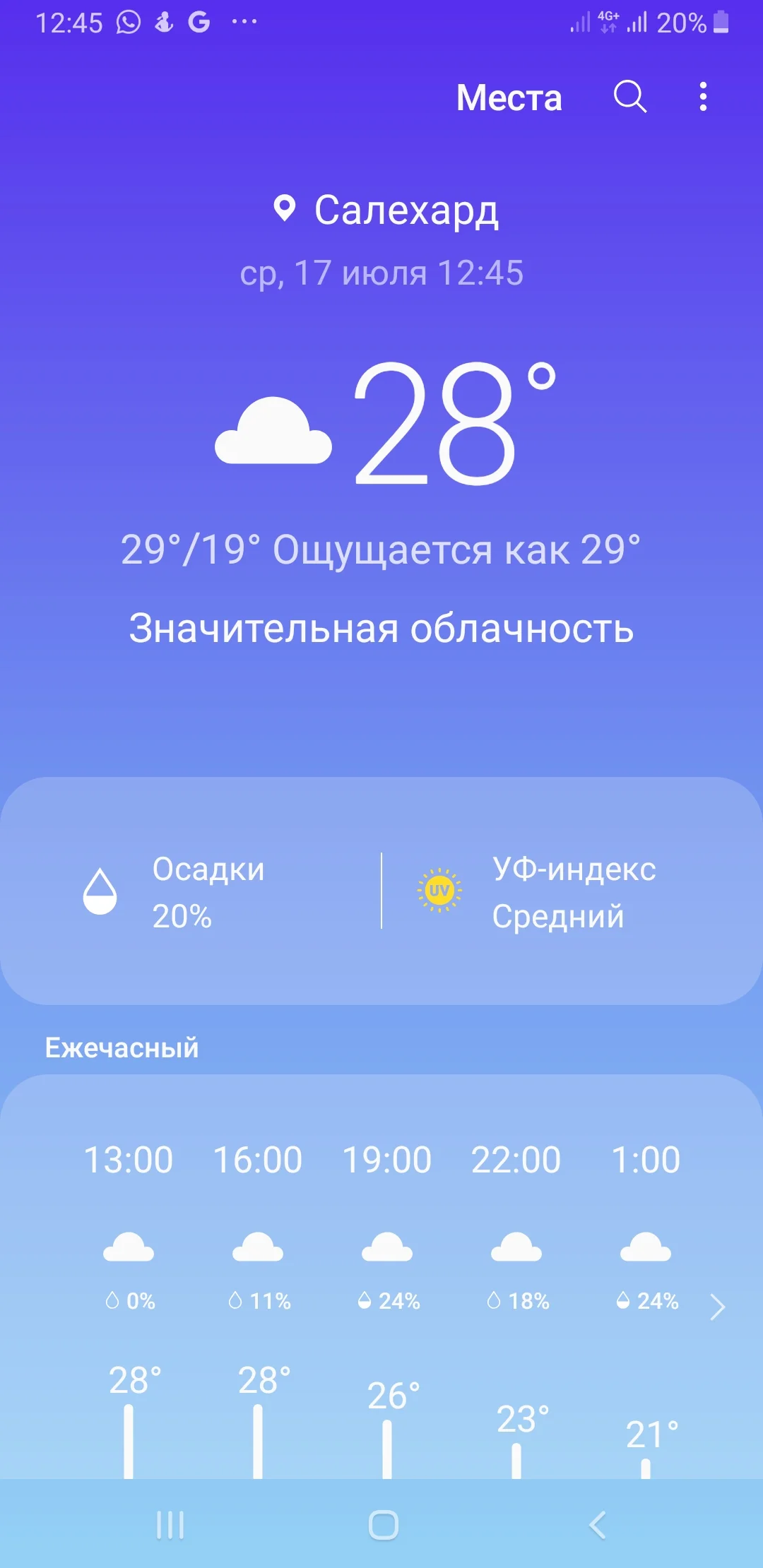This screenshot has height=1568, width=763.
Task: Tap the 4G+ network indicator
Action: point(608,21)
